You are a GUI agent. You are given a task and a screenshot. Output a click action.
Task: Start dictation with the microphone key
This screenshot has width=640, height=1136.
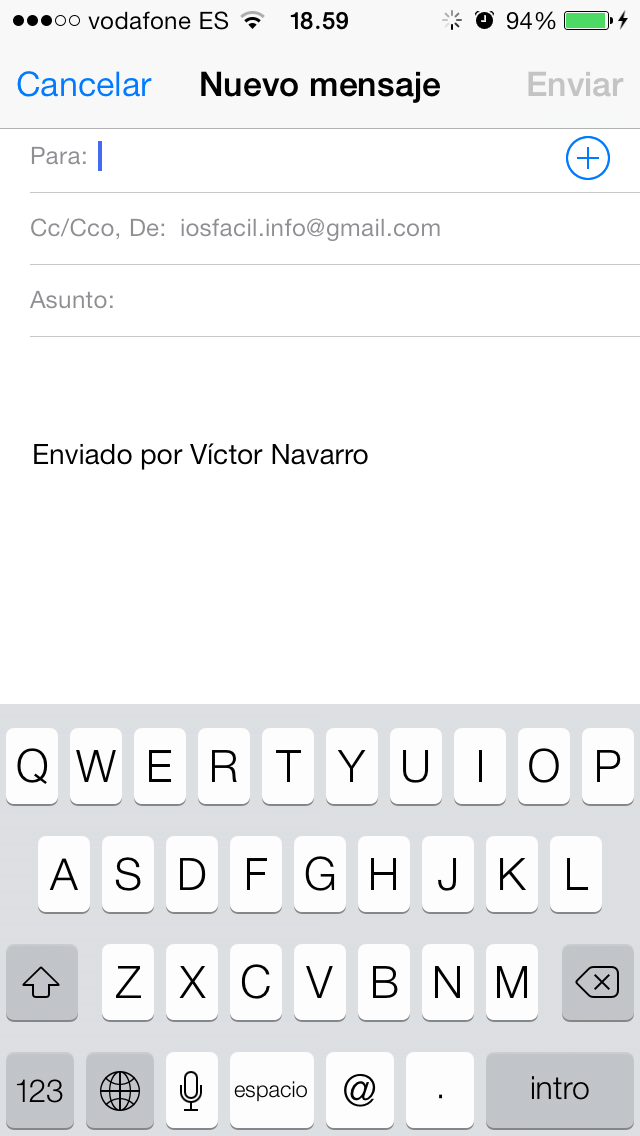(191, 1090)
